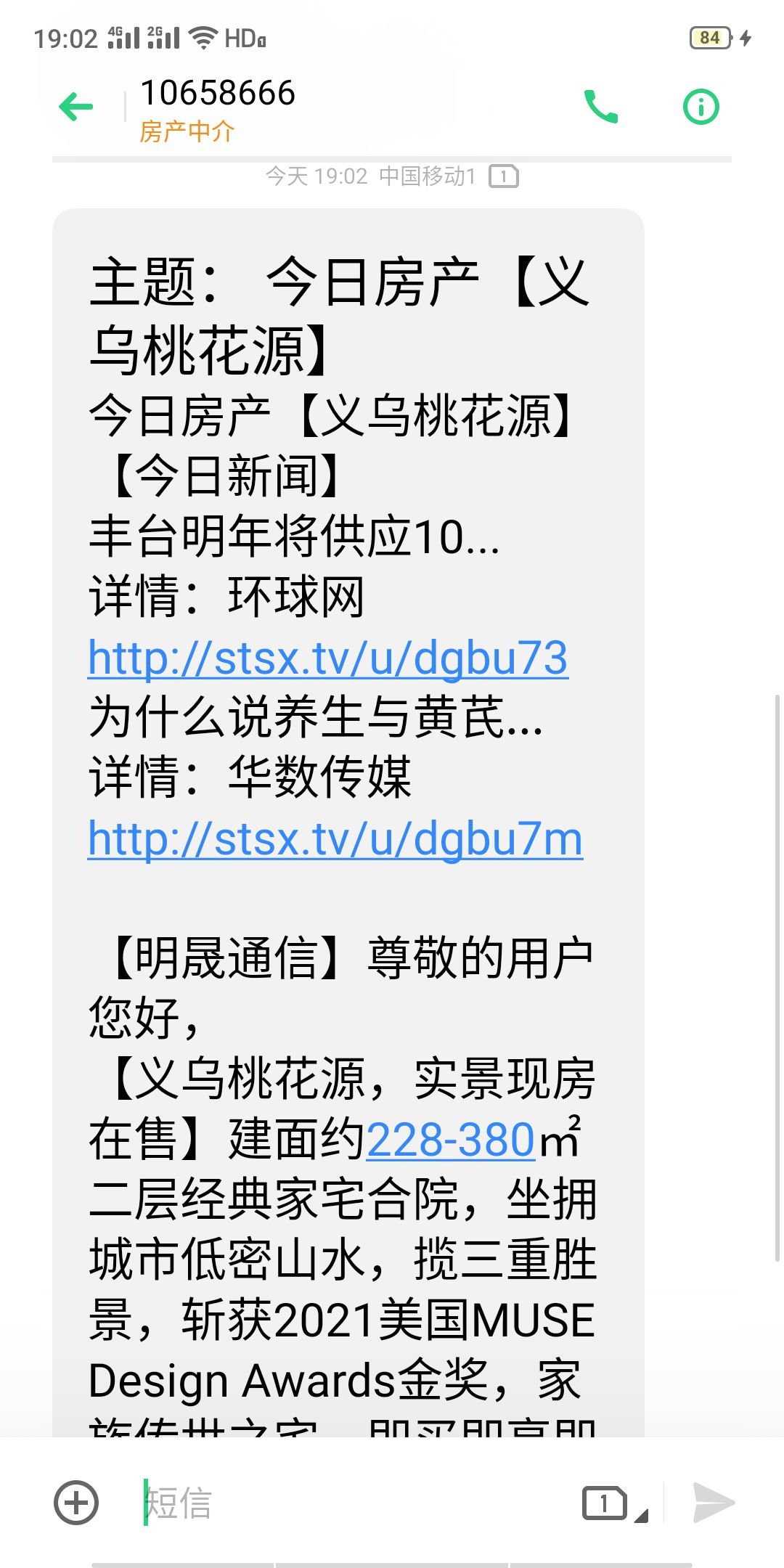Call the number 10658666

coord(600,107)
